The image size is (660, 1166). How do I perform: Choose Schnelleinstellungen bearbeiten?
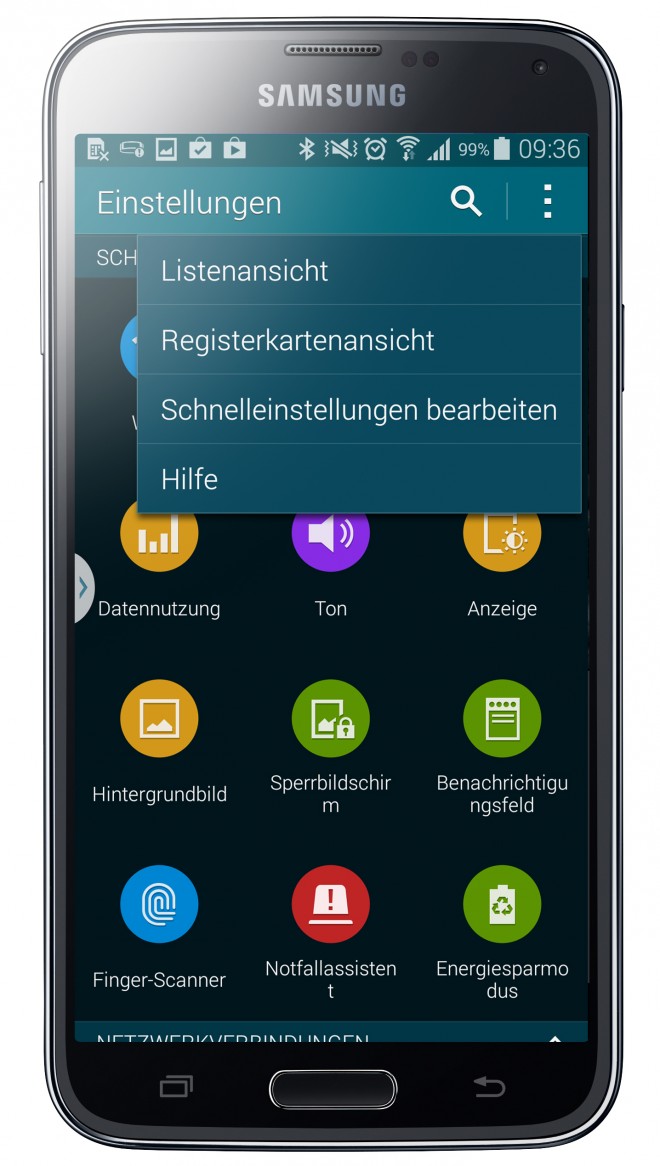358,410
